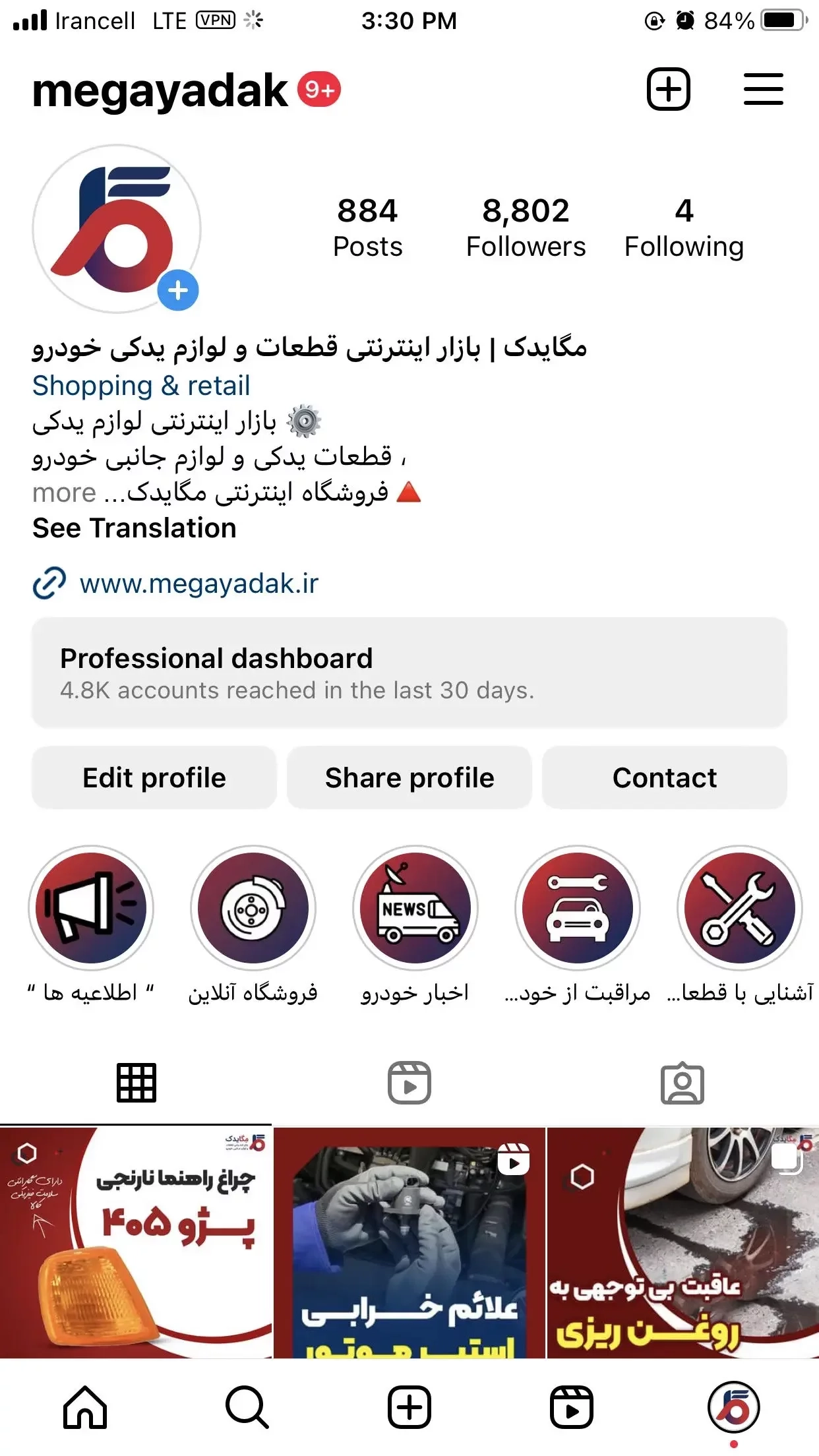
Task: Tap See Translation for the bio
Action: tap(135, 528)
